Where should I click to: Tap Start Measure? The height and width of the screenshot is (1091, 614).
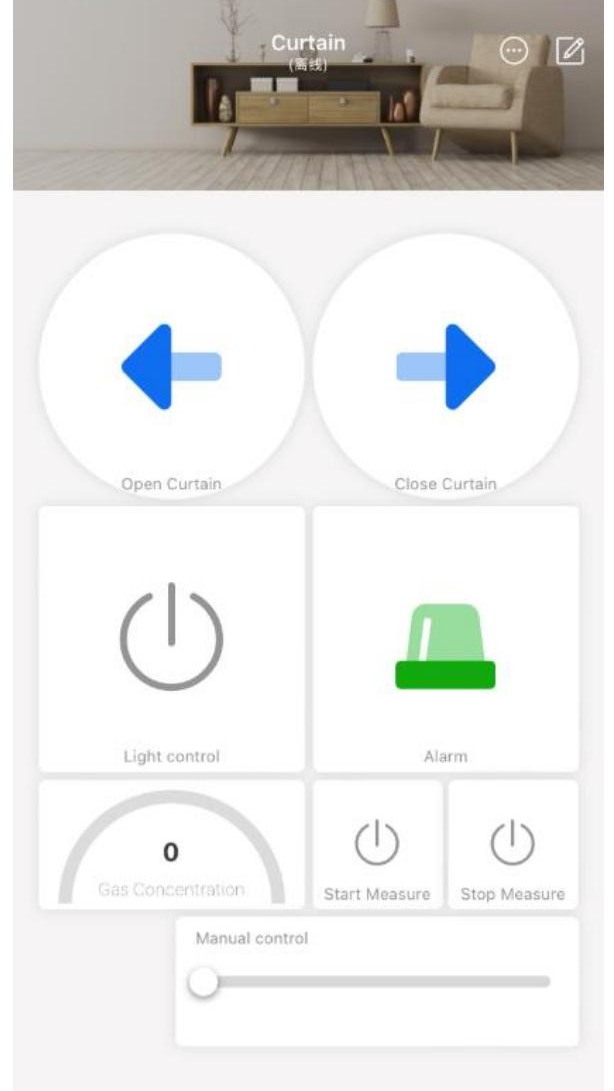[x=377, y=844]
